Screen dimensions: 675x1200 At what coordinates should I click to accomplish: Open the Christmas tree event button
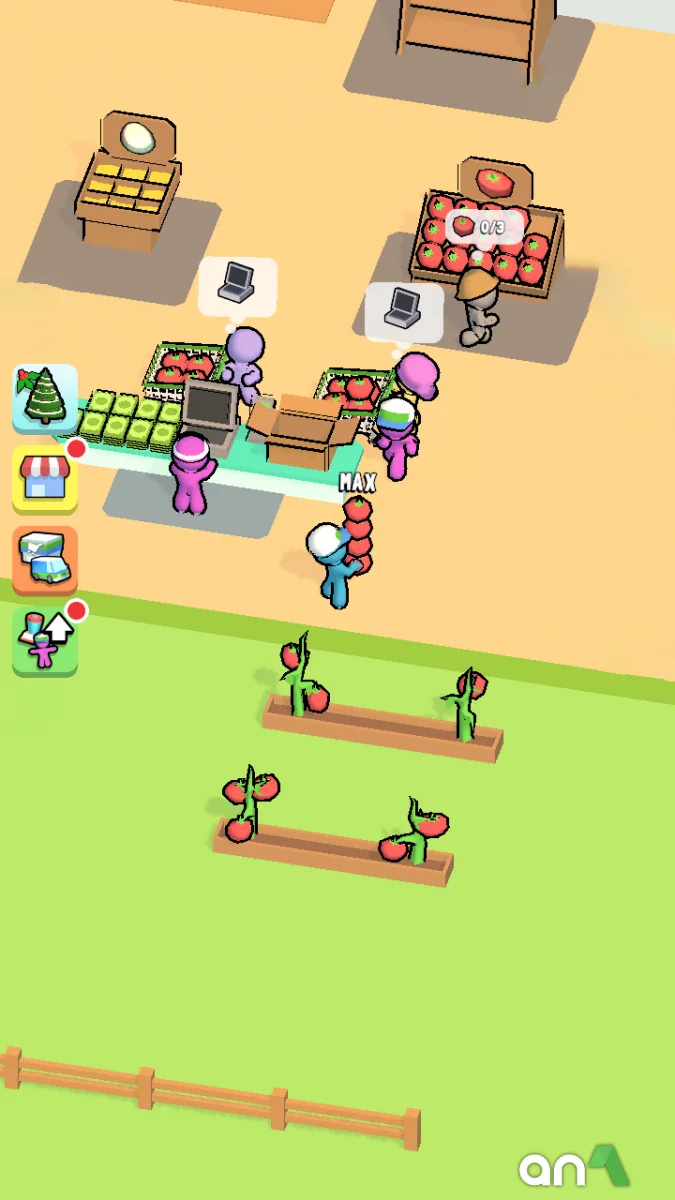[x=45, y=398]
